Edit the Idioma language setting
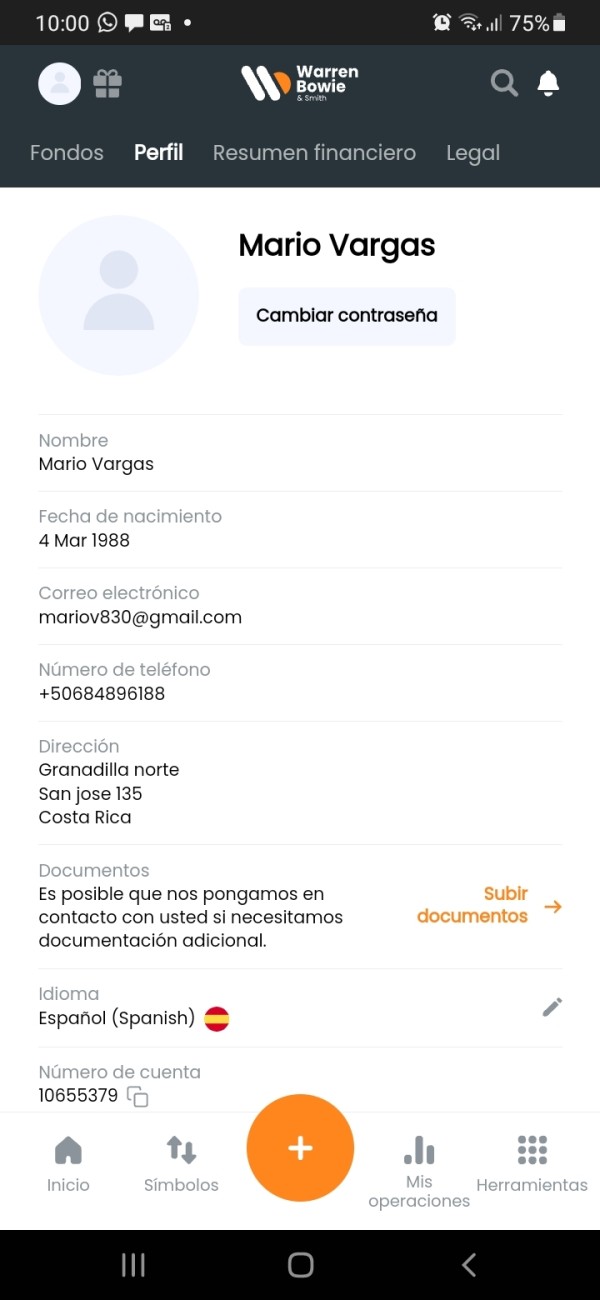 pyautogui.click(x=552, y=1007)
